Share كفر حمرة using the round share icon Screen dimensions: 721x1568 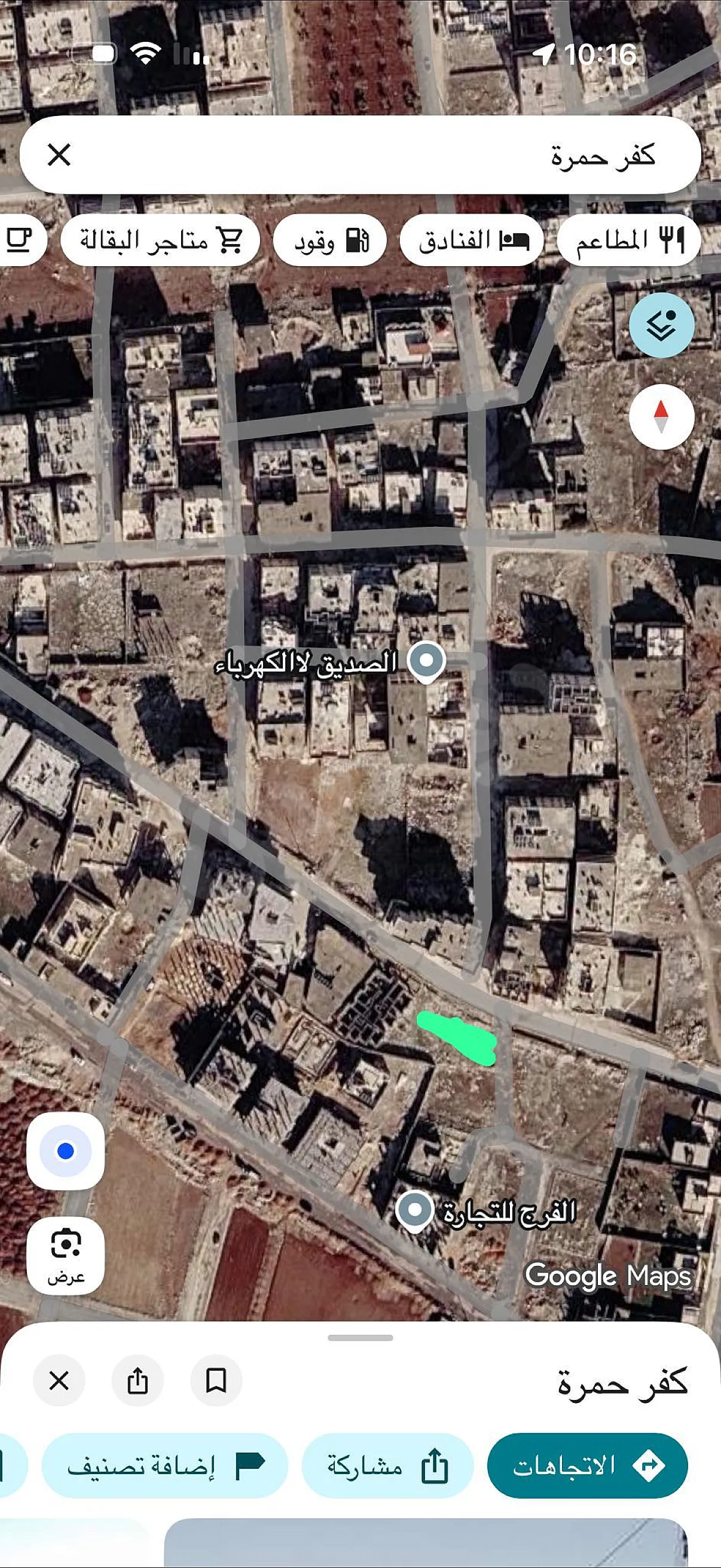point(138,1380)
